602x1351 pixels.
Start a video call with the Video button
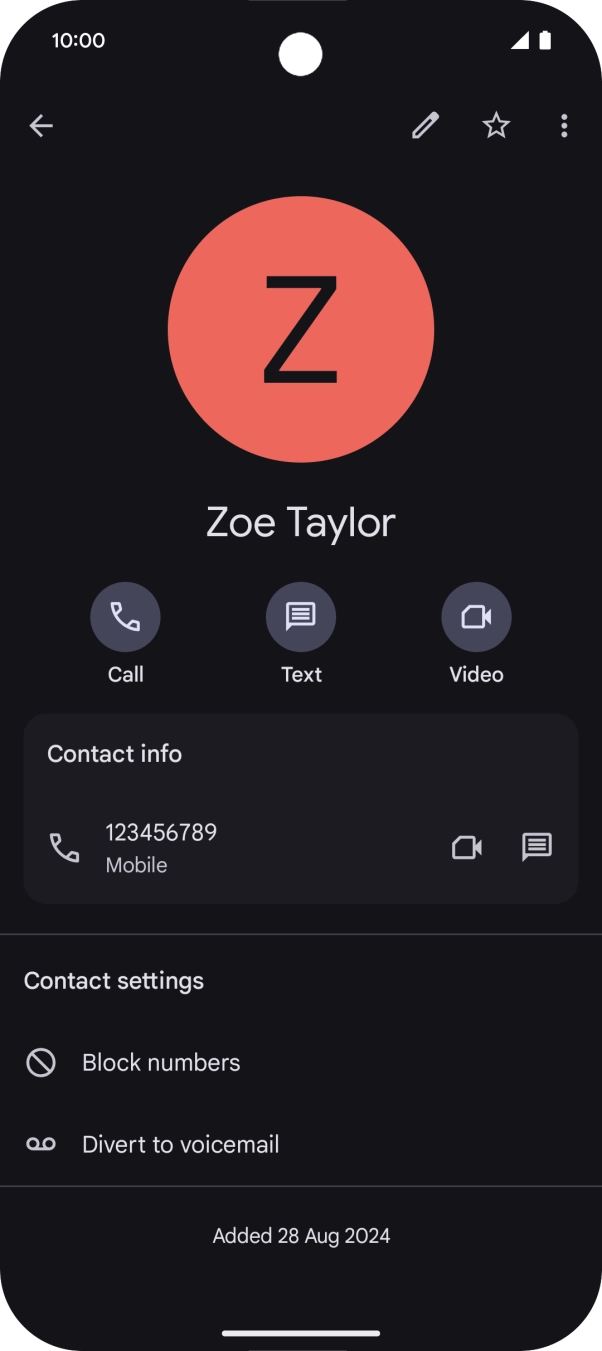476,617
